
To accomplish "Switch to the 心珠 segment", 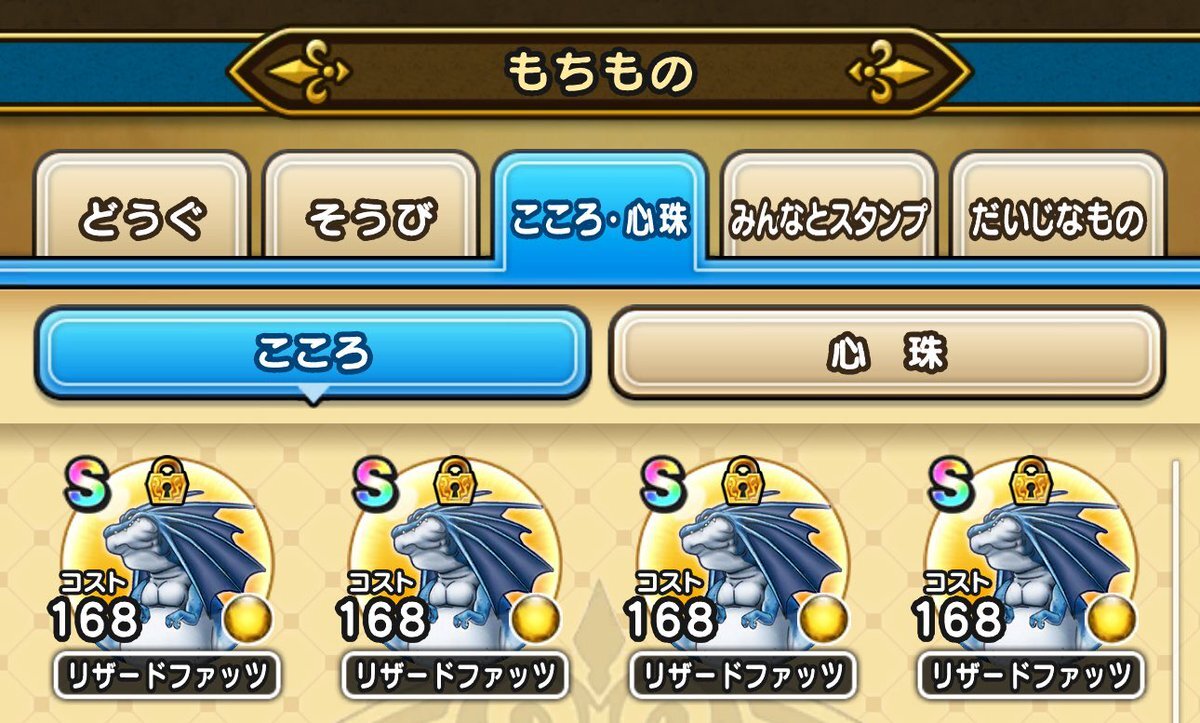I will tap(887, 353).
